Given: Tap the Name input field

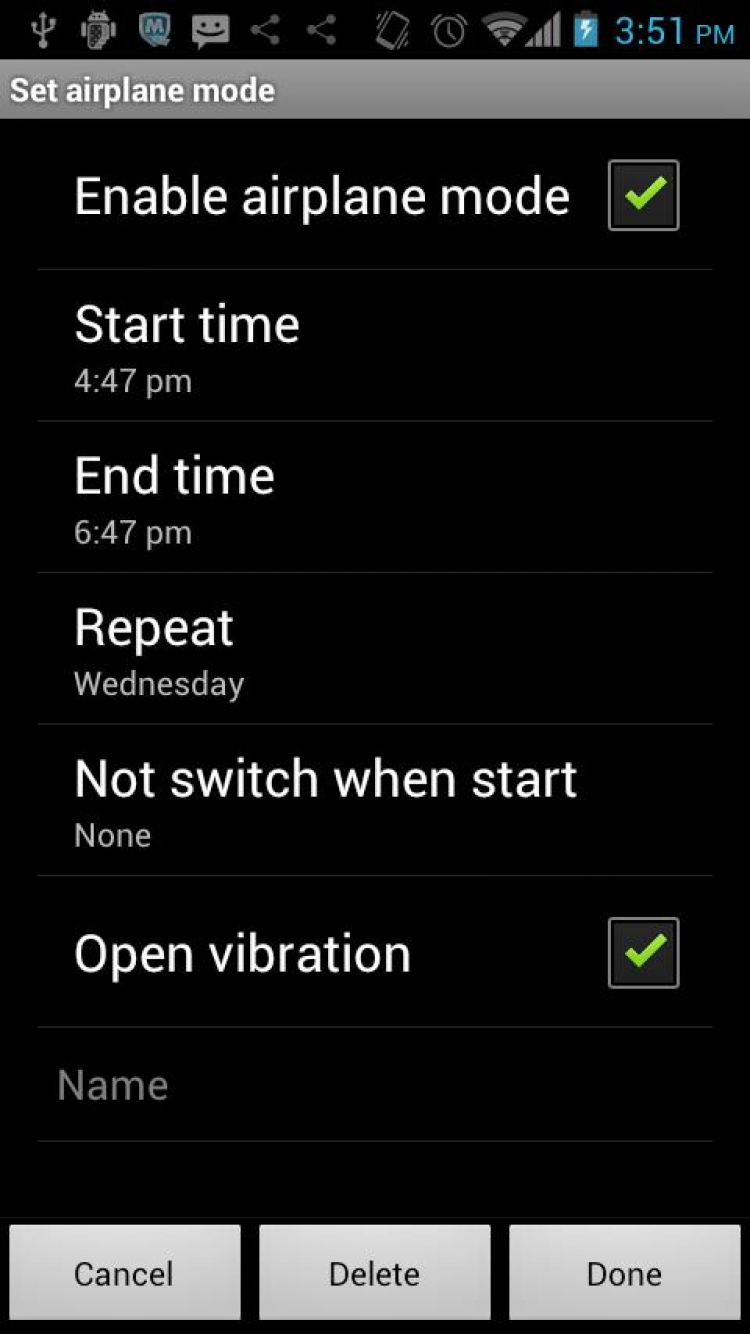Looking at the screenshot, I should tap(374, 1087).
